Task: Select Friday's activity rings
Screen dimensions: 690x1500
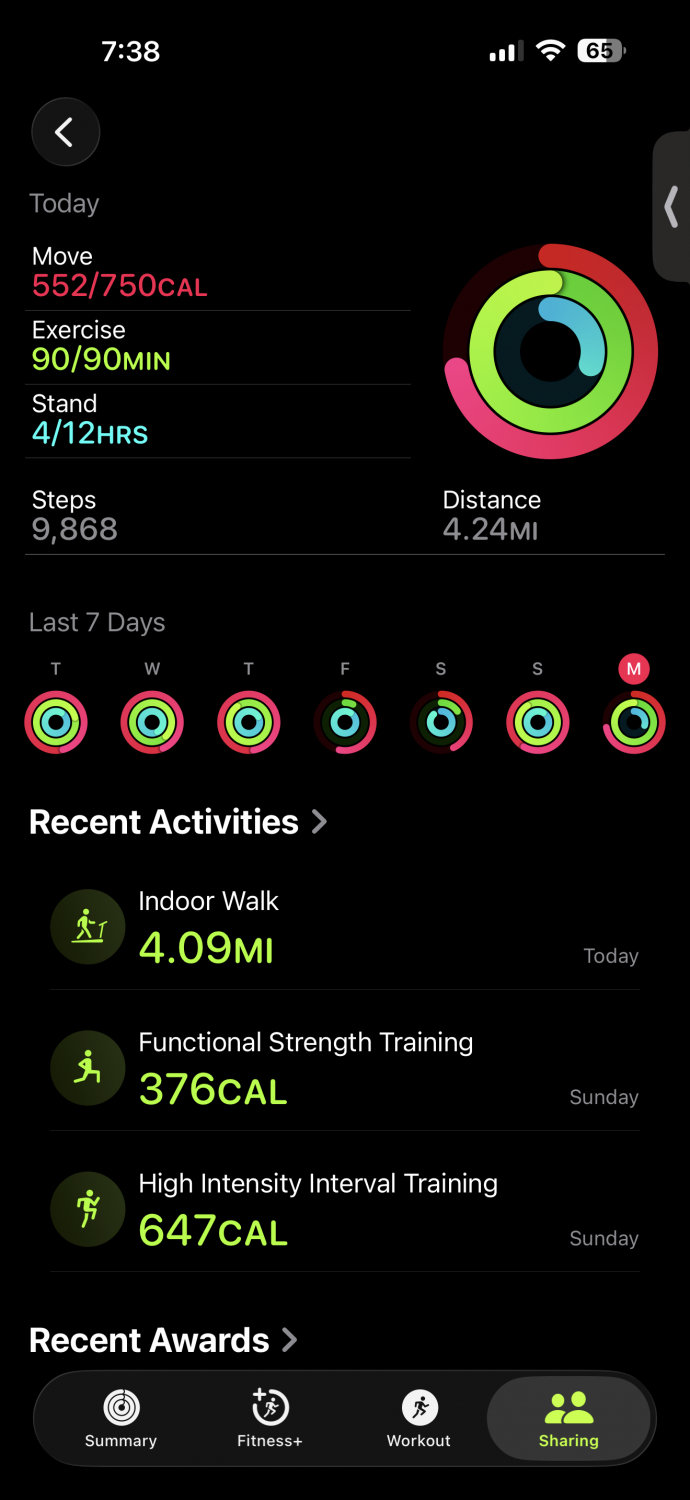Action: (x=345, y=722)
